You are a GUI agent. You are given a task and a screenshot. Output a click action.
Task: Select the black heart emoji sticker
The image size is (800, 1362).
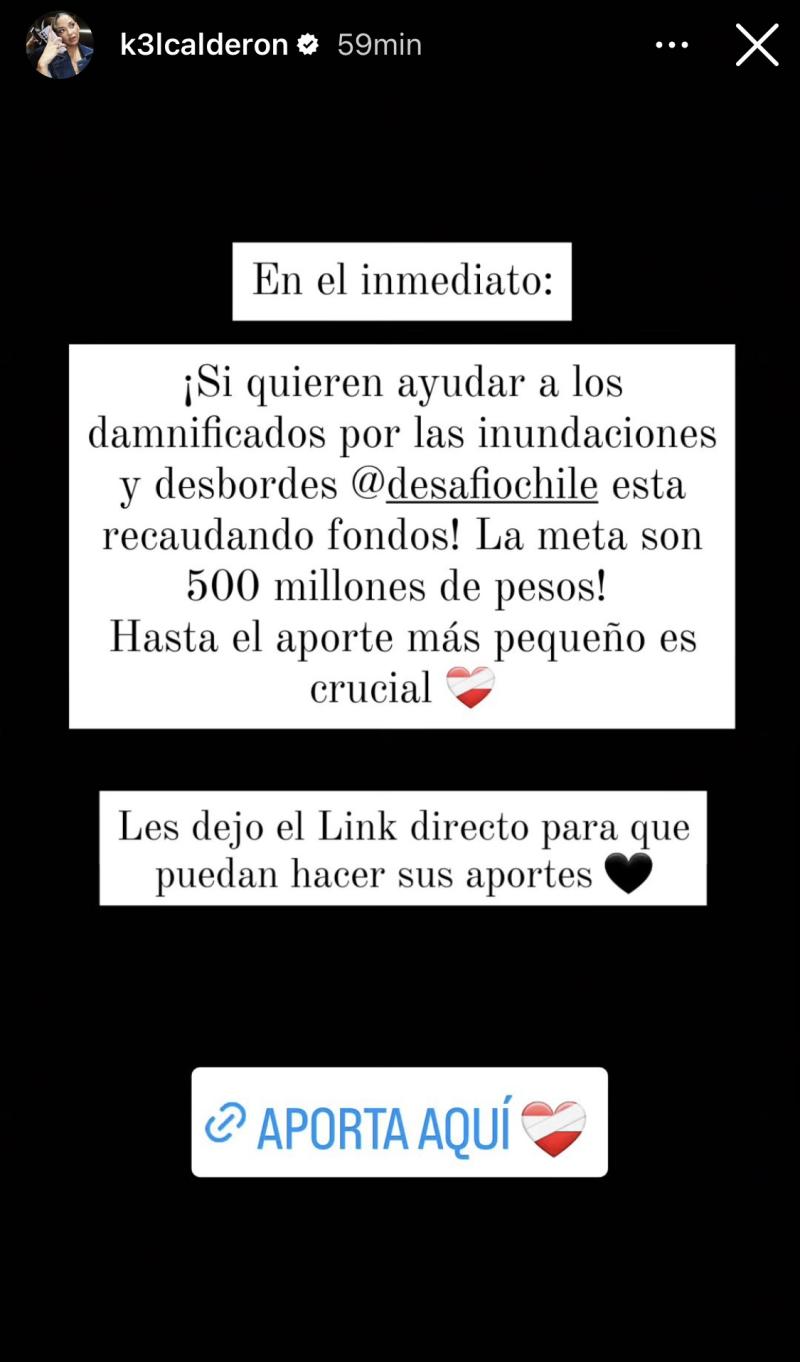pyautogui.click(x=628, y=872)
